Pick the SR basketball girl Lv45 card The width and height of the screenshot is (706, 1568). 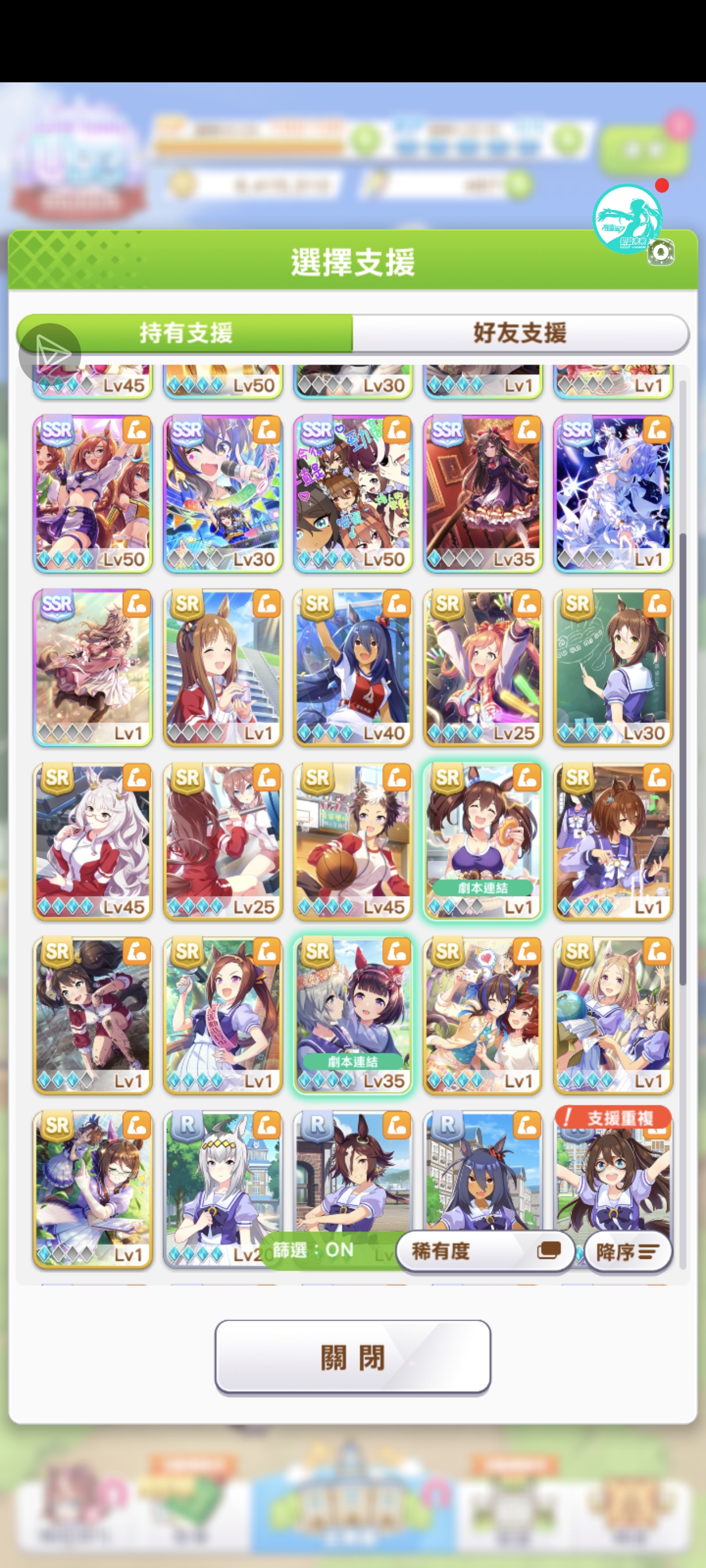[352, 841]
